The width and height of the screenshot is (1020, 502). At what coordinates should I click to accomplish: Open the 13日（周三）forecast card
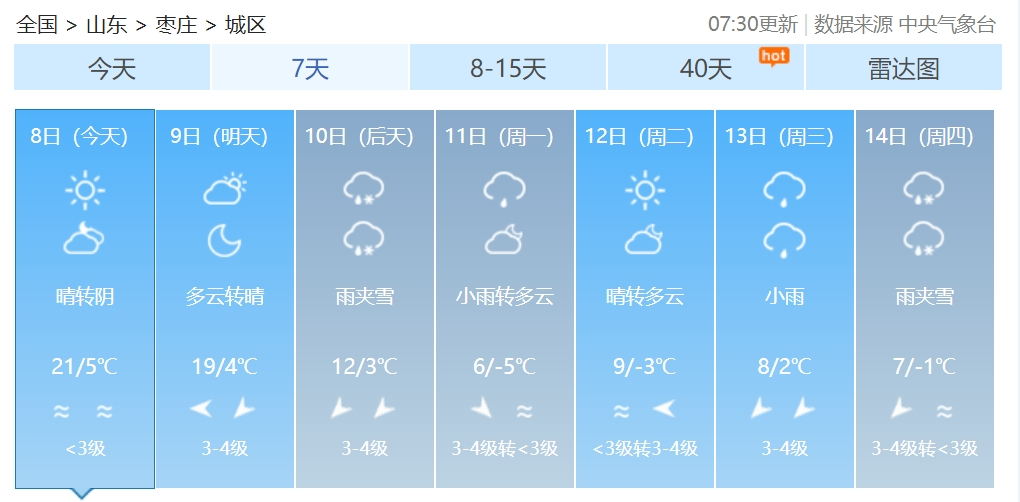785,298
